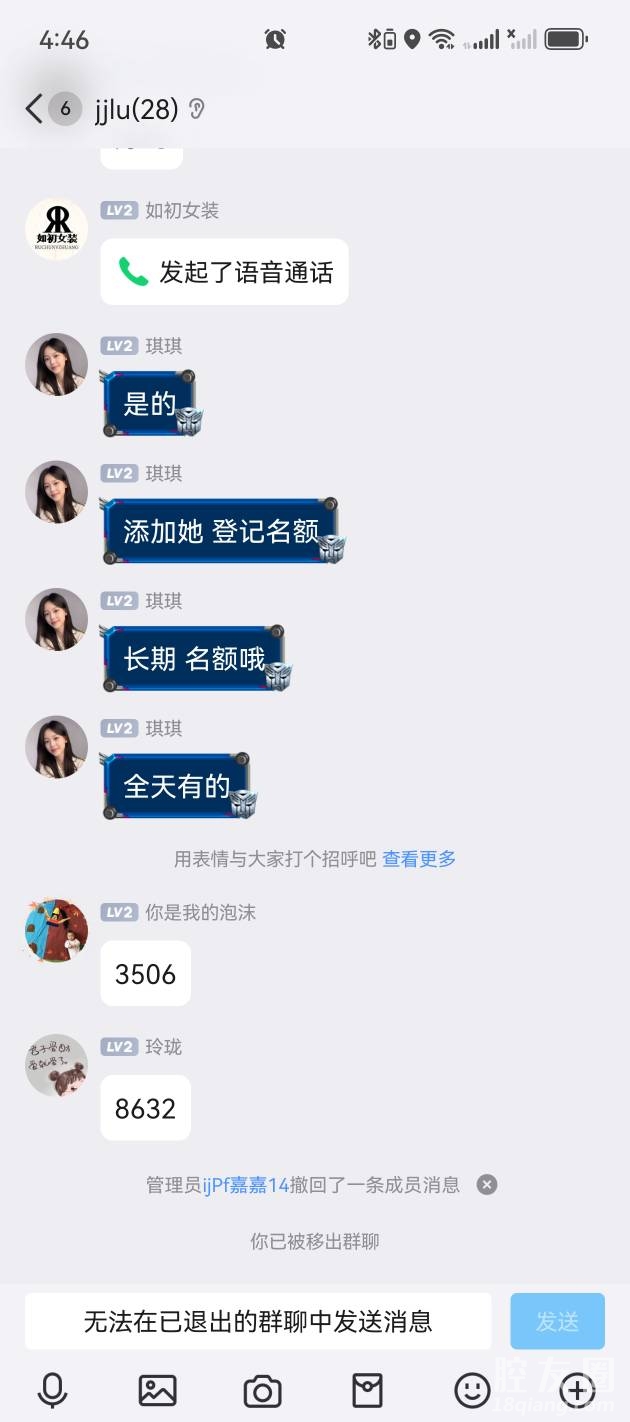
Task: Go back to the message list
Action: tap(35, 109)
